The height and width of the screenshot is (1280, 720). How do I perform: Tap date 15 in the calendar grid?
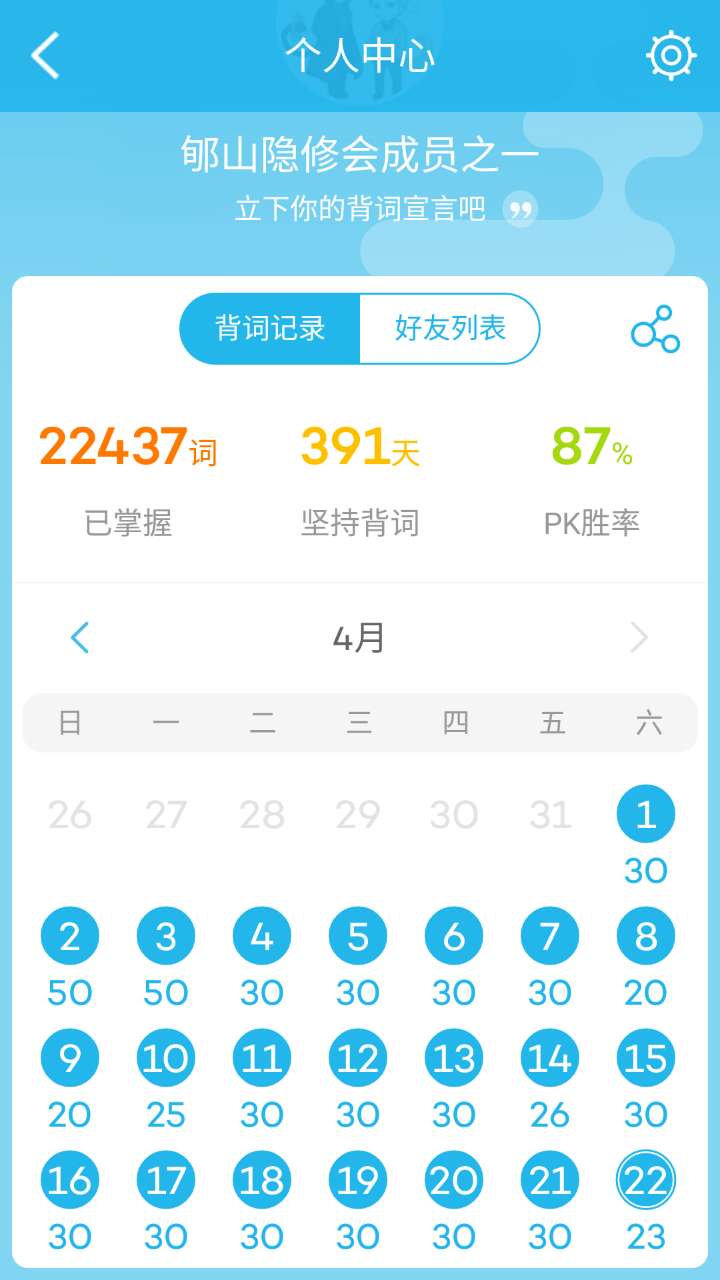coord(646,1057)
